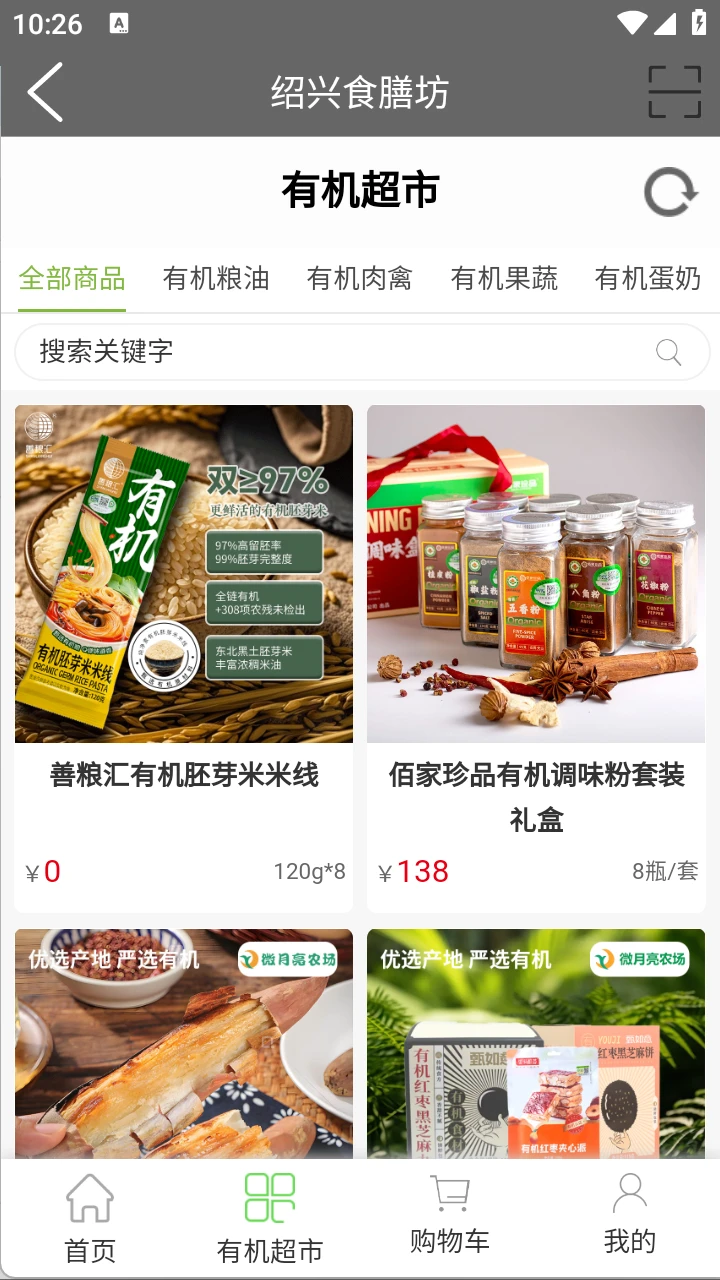Refresh the 有机超市 page
The width and height of the screenshot is (720, 1280).
669,192
